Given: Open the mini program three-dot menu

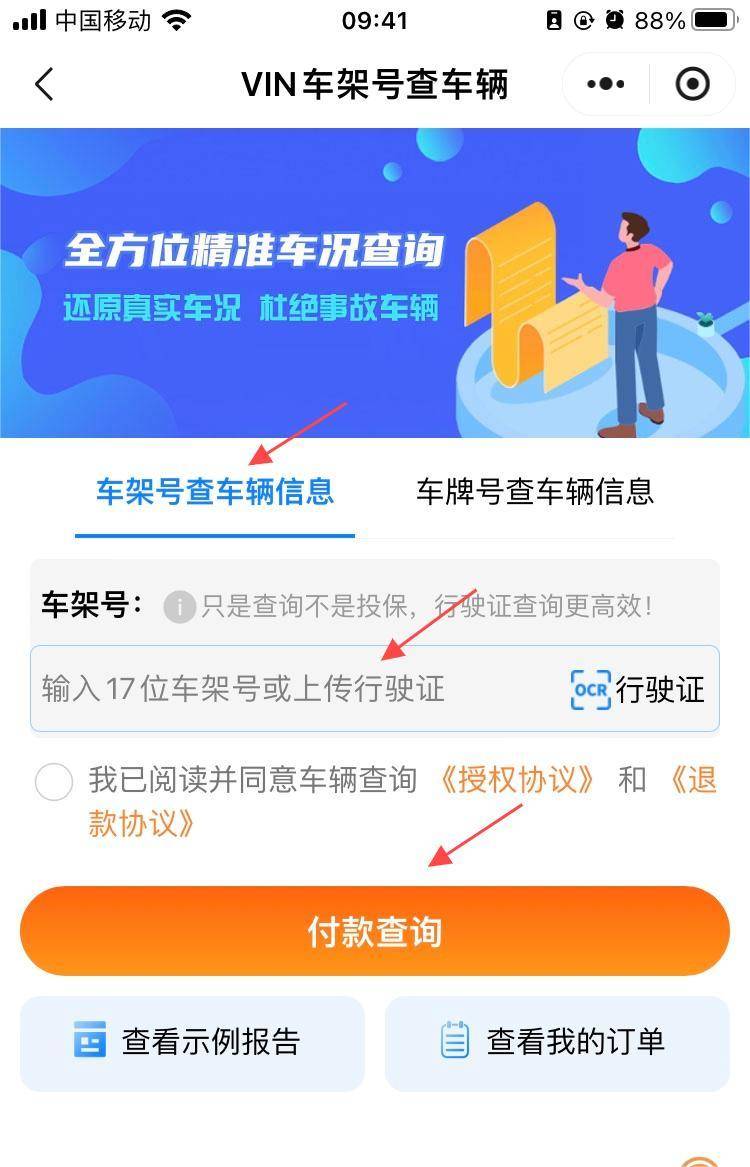Looking at the screenshot, I should click(606, 85).
